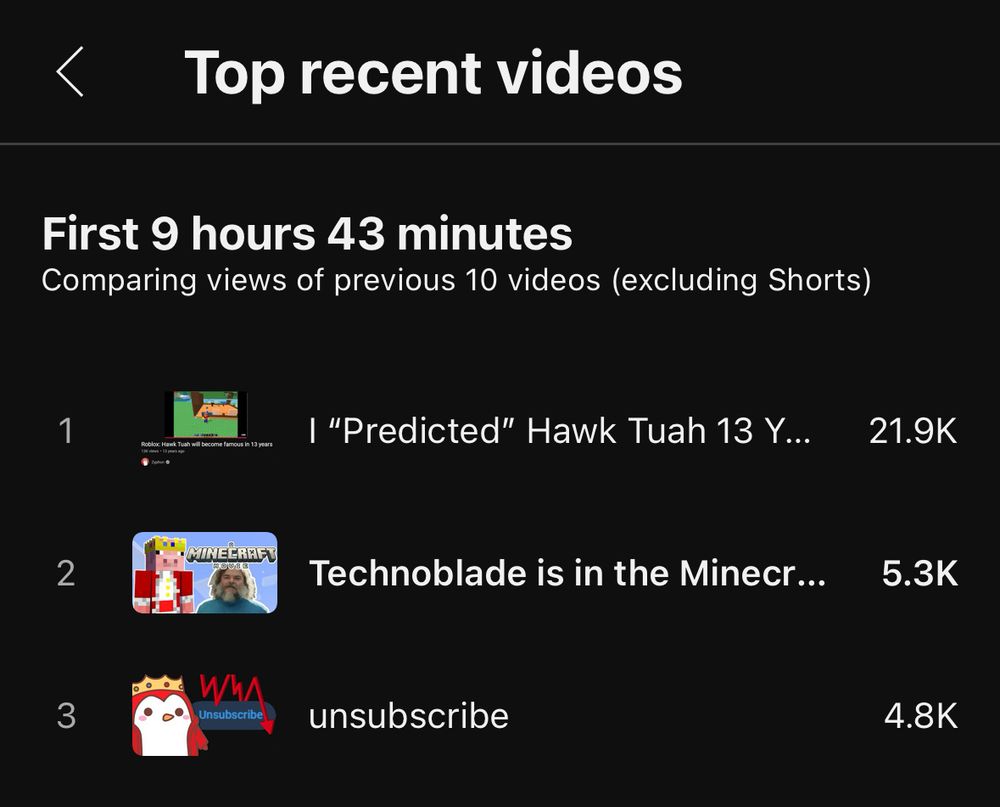The image size is (1000, 807).
Task: Go back from Top recent videos
Action: pyautogui.click(x=70, y=71)
